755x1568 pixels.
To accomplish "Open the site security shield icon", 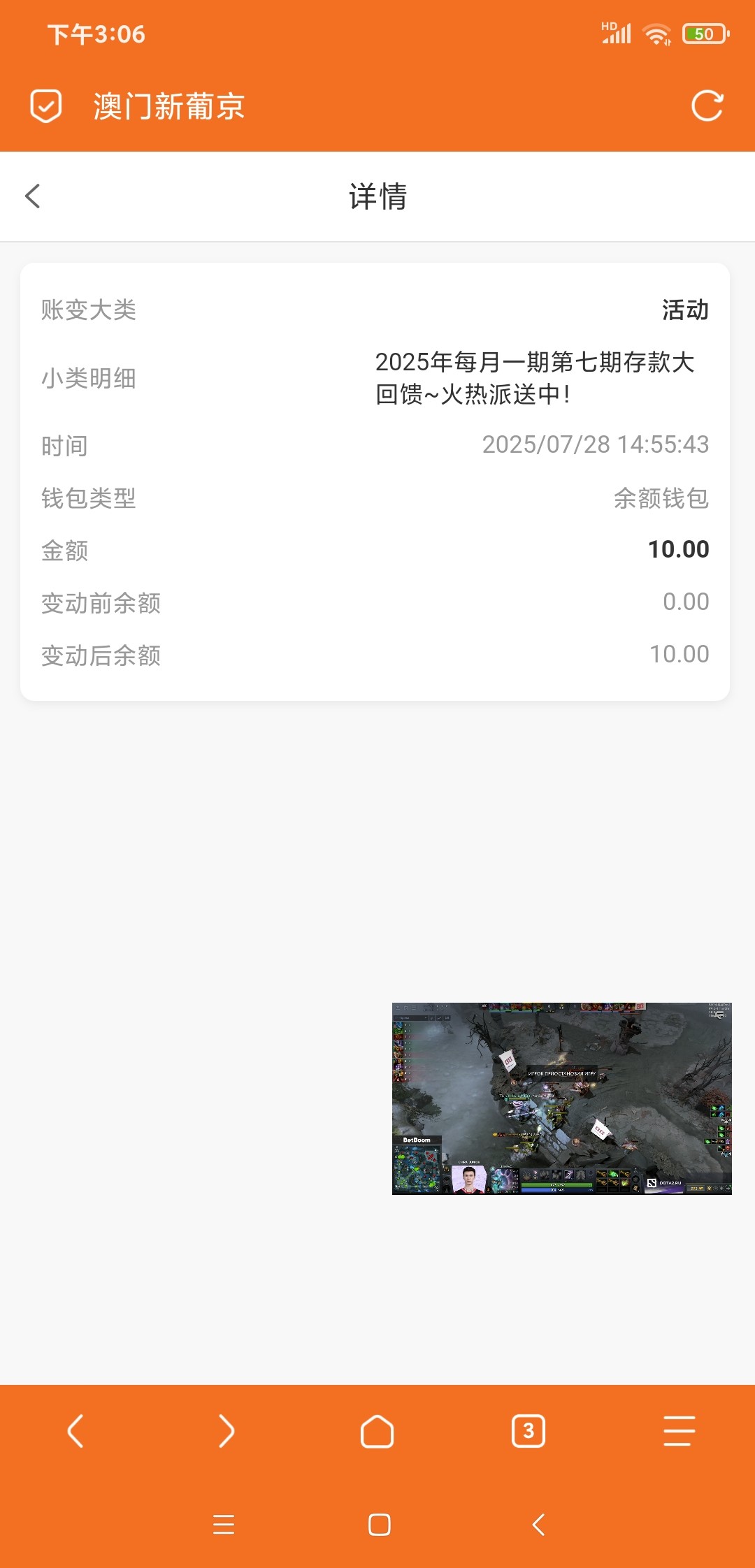I will 46,106.
